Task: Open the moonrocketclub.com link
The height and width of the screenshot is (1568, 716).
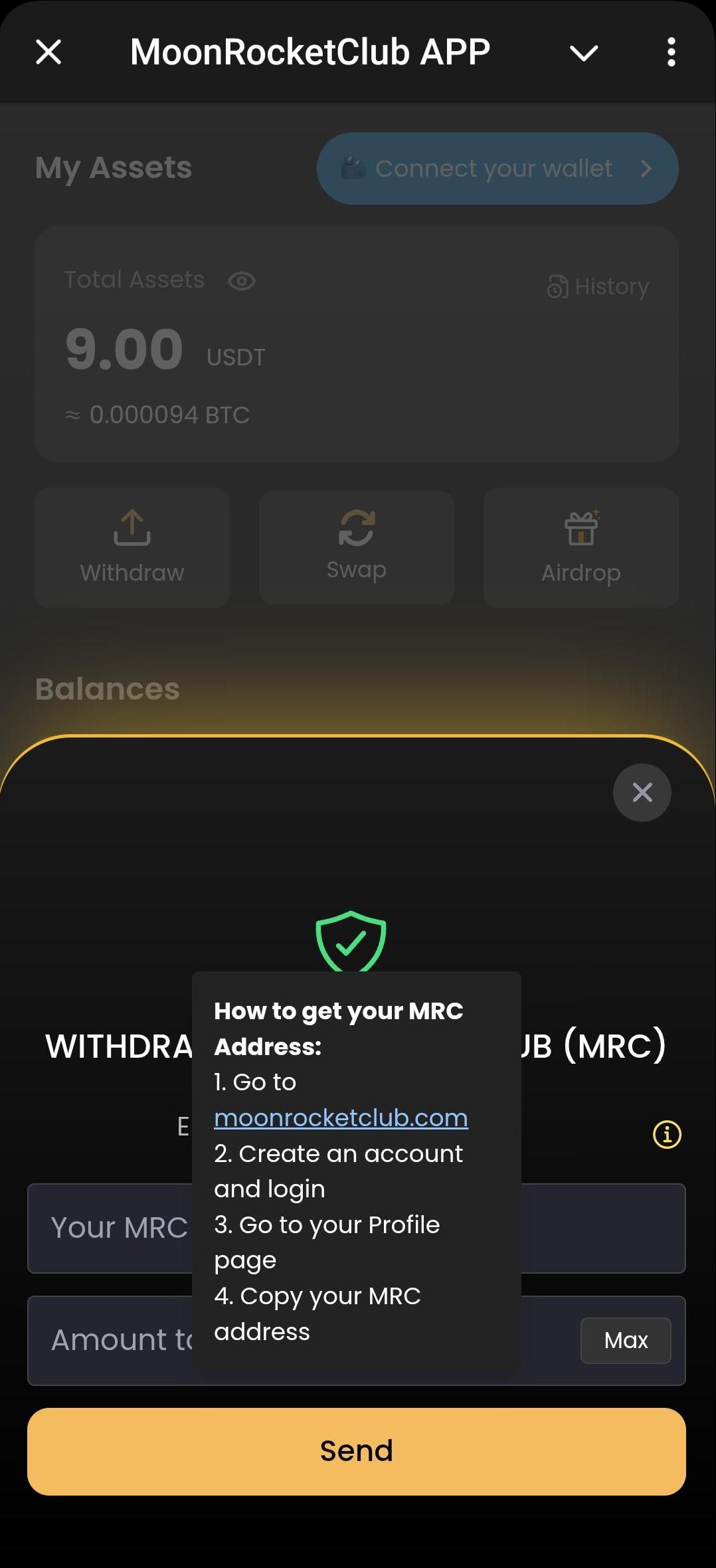Action: 341,1118
